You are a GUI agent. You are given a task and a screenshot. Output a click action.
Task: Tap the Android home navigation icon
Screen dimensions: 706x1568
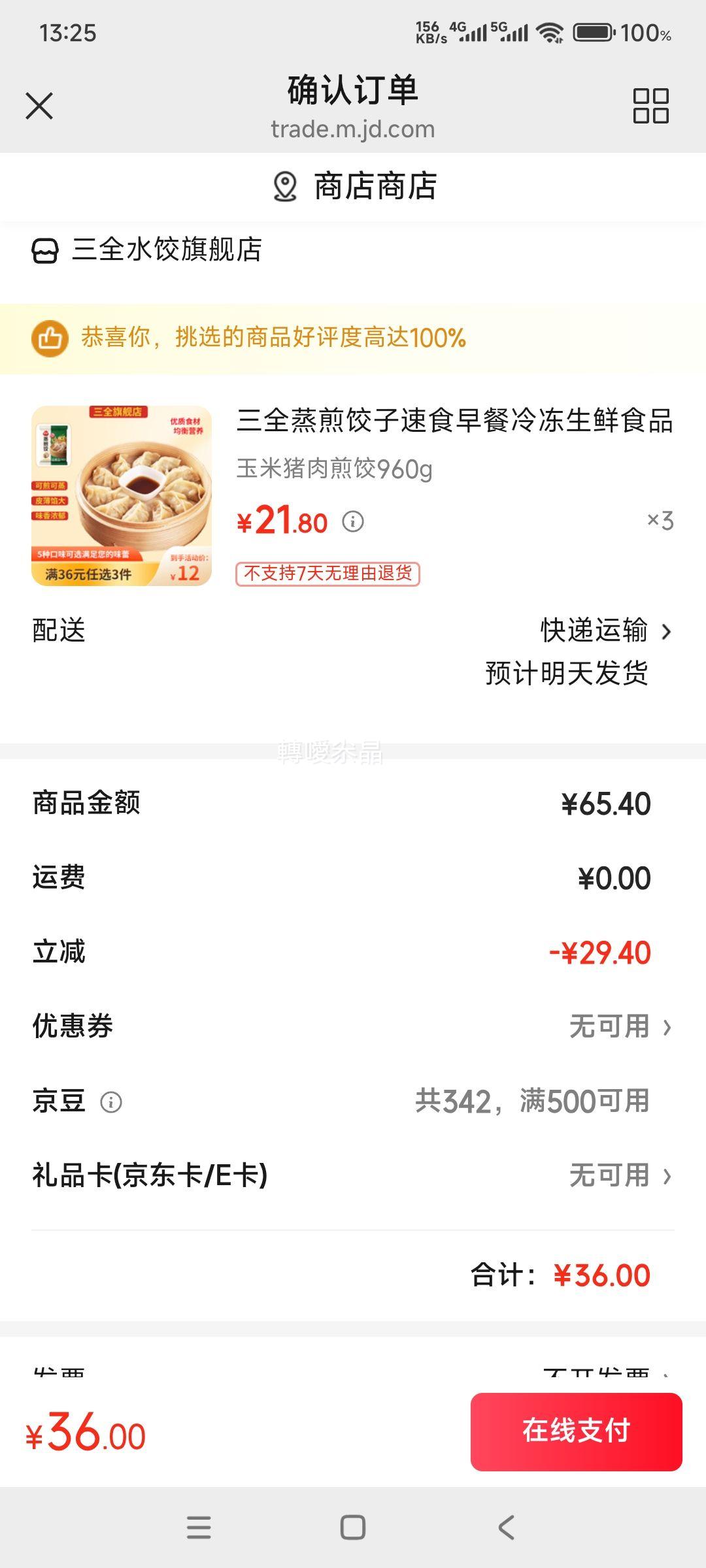pyautogui.click(x=353, y=1524)
